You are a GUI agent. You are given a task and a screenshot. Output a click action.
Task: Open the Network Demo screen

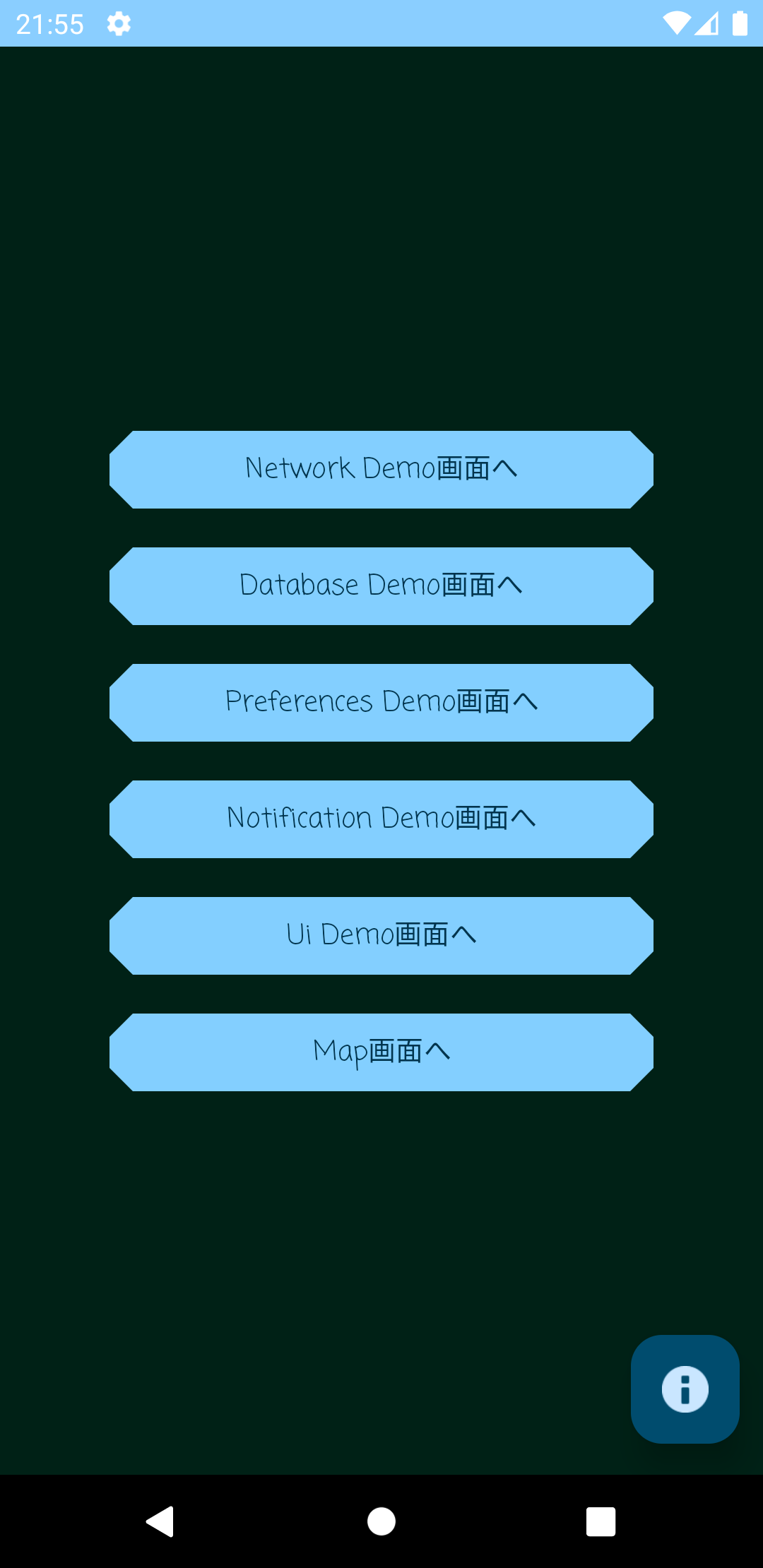coord(381,469)
